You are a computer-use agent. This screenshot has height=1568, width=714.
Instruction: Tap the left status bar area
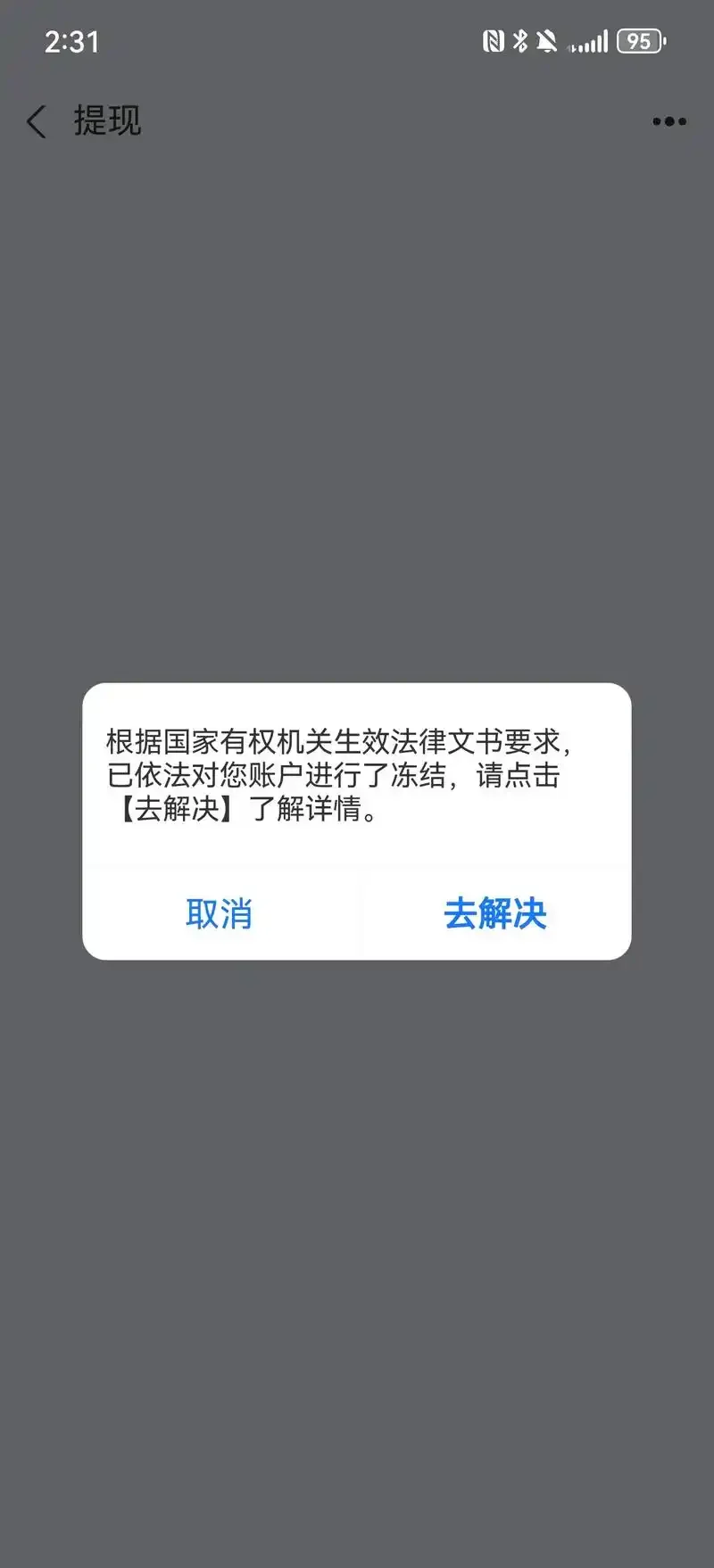pos(73,42)
